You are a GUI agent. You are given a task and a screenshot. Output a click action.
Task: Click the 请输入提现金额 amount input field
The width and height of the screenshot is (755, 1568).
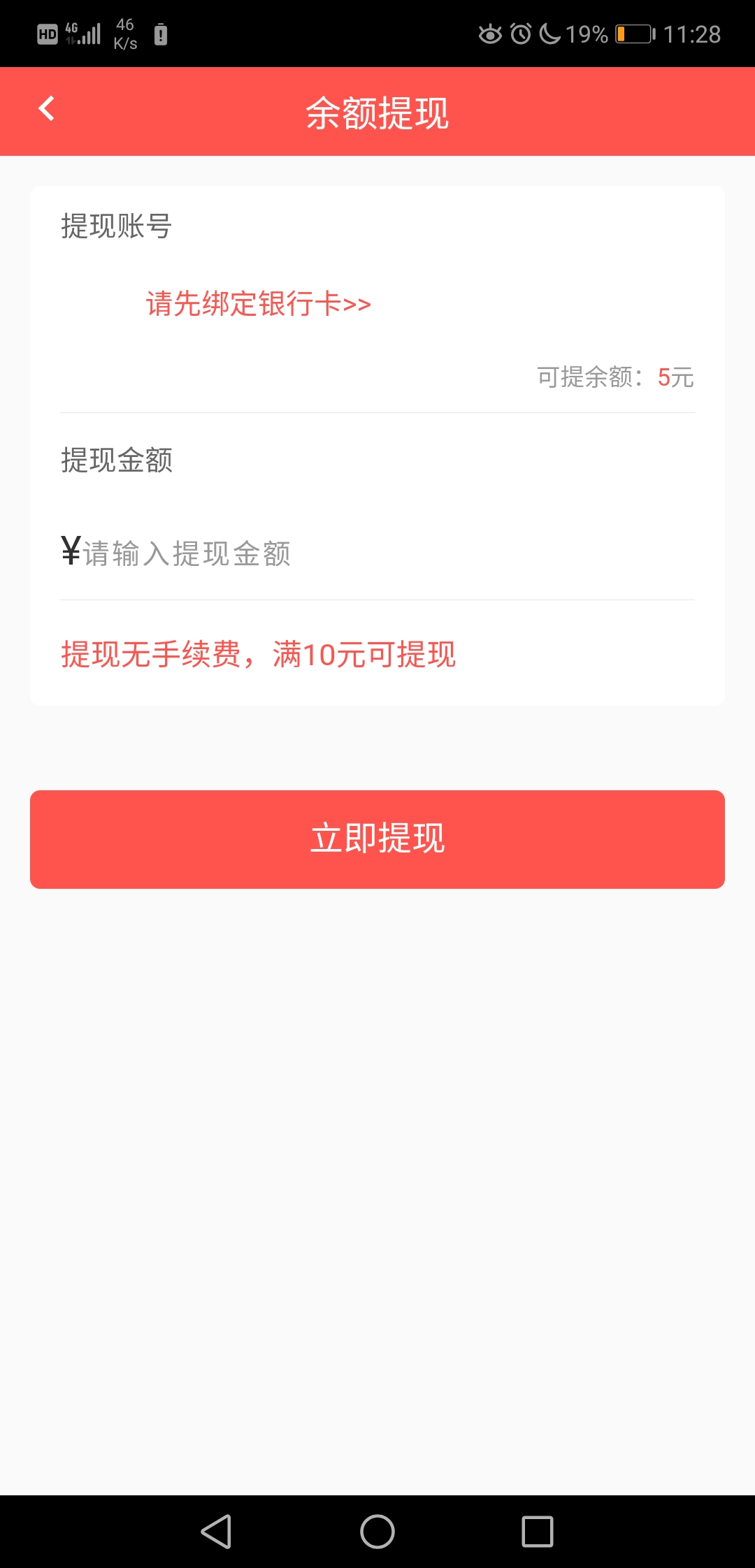[189, 552]
